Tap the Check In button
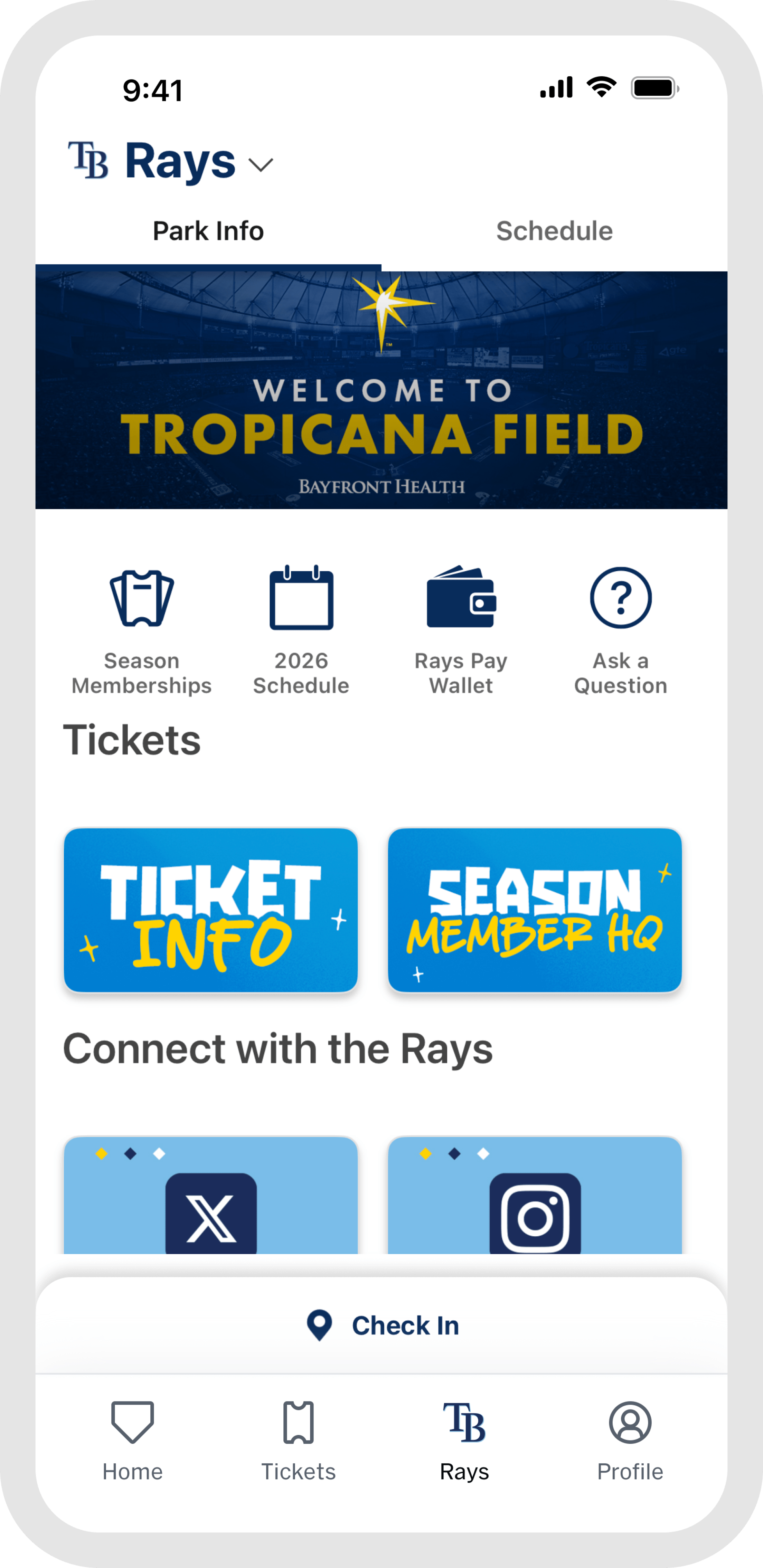Screen dimensions: 763x1568 coord(381,1325)
